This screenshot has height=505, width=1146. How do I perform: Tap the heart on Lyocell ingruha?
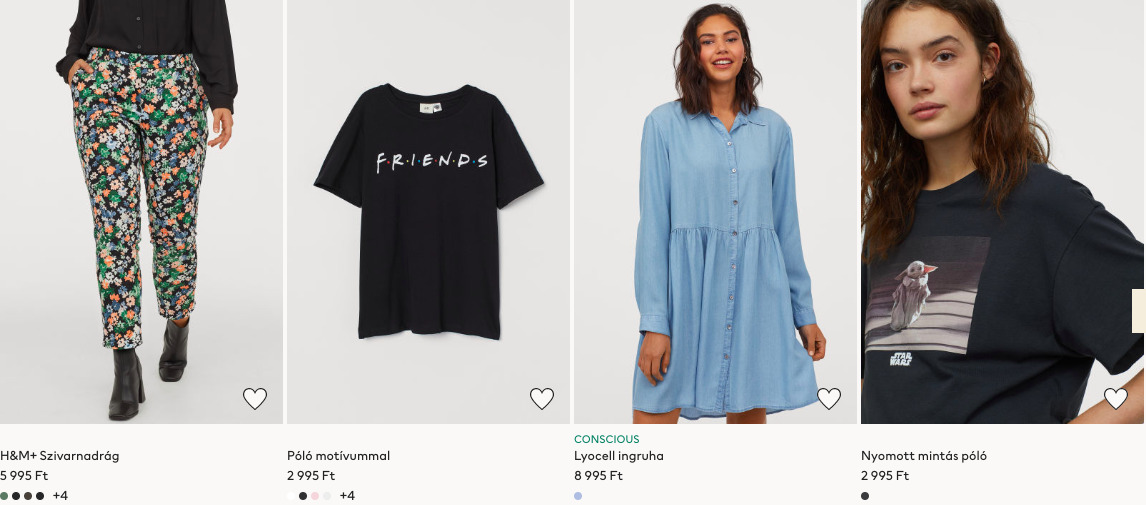pos(829,399)
